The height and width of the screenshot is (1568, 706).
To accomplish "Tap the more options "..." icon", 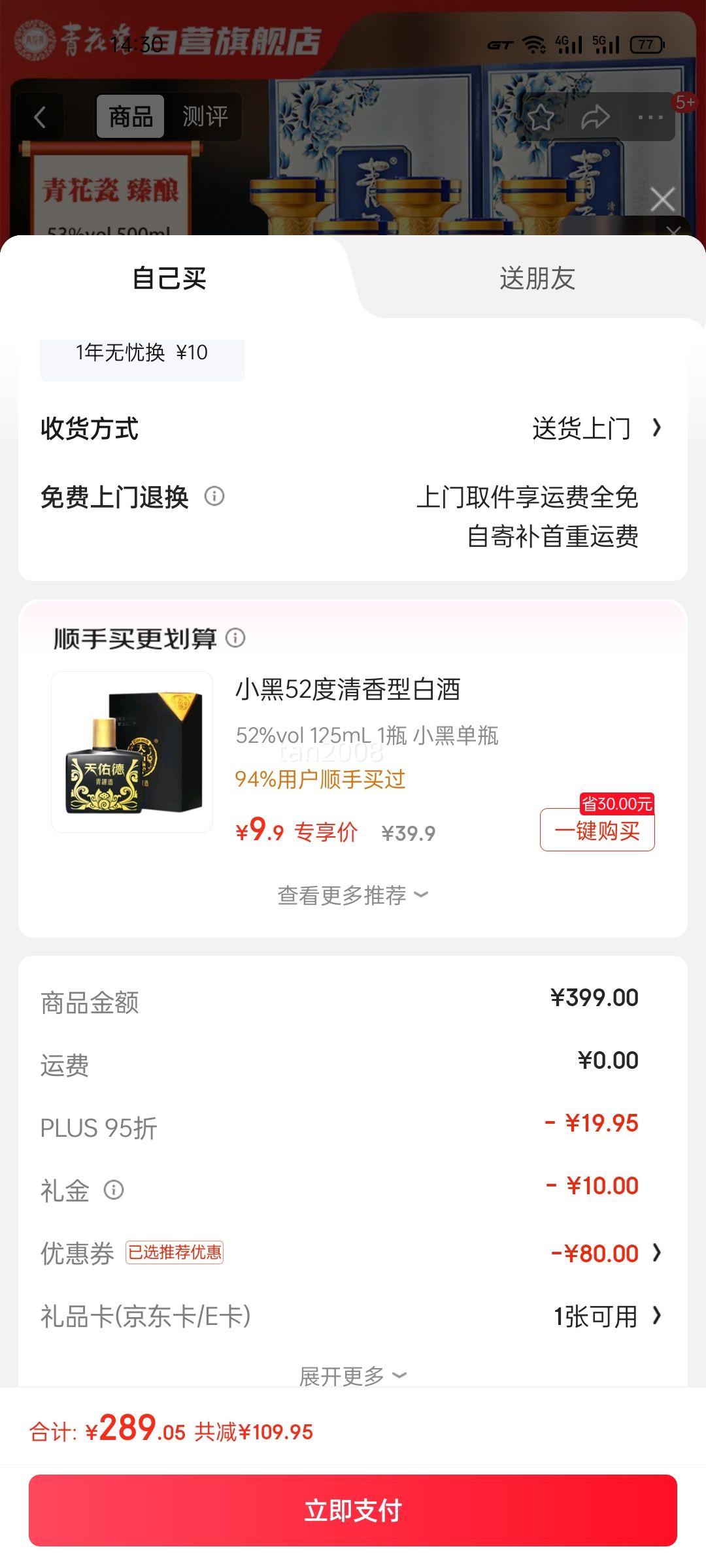I will pos(650,116).
